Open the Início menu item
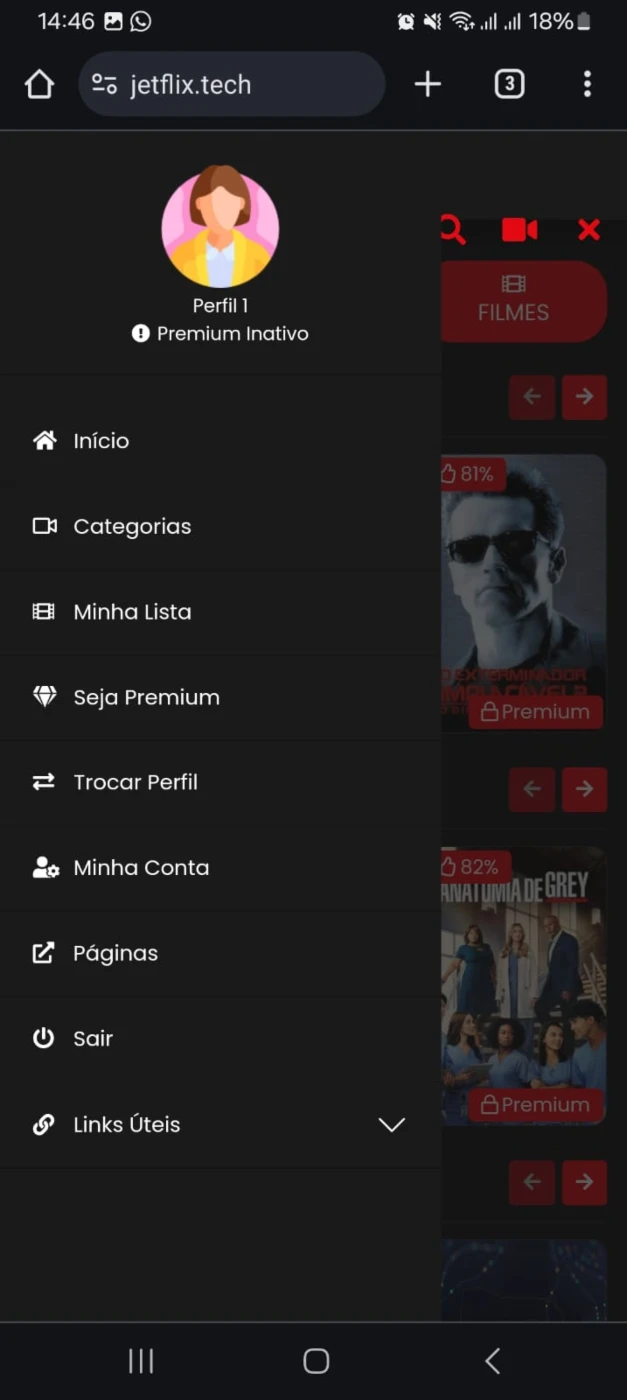 pos(220,441)
